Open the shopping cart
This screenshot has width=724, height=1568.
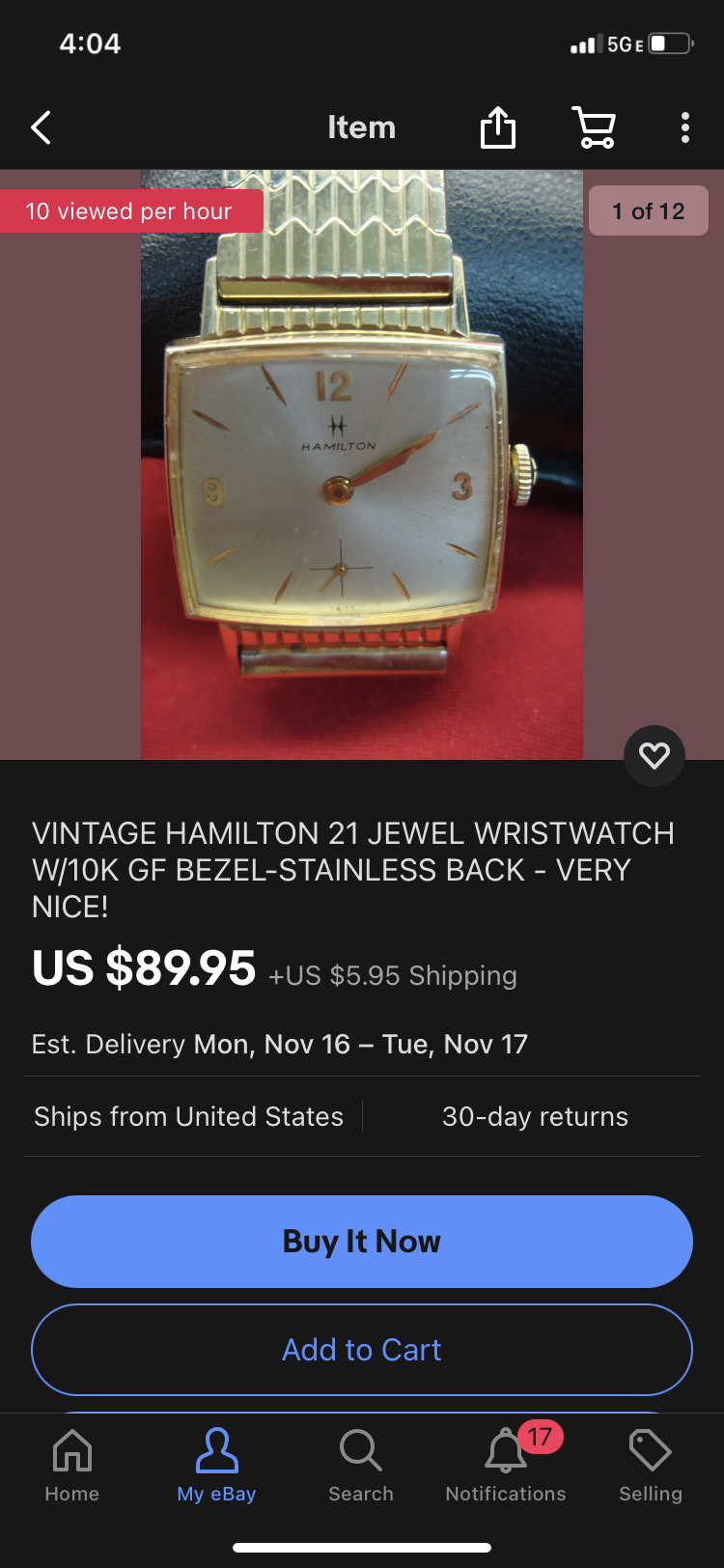click(595, 127)
